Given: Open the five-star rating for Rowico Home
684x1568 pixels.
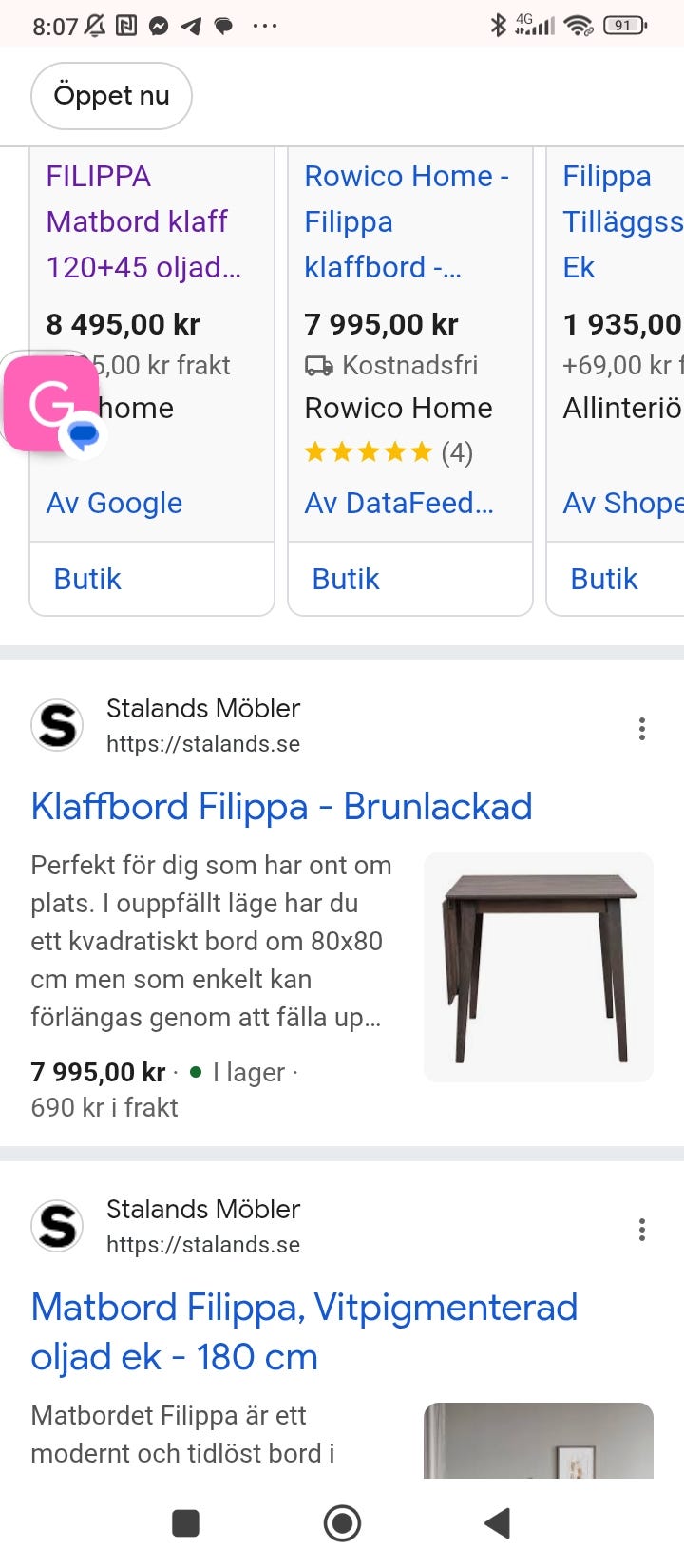Looking at the screenshot, I should [x=368, y=452].
